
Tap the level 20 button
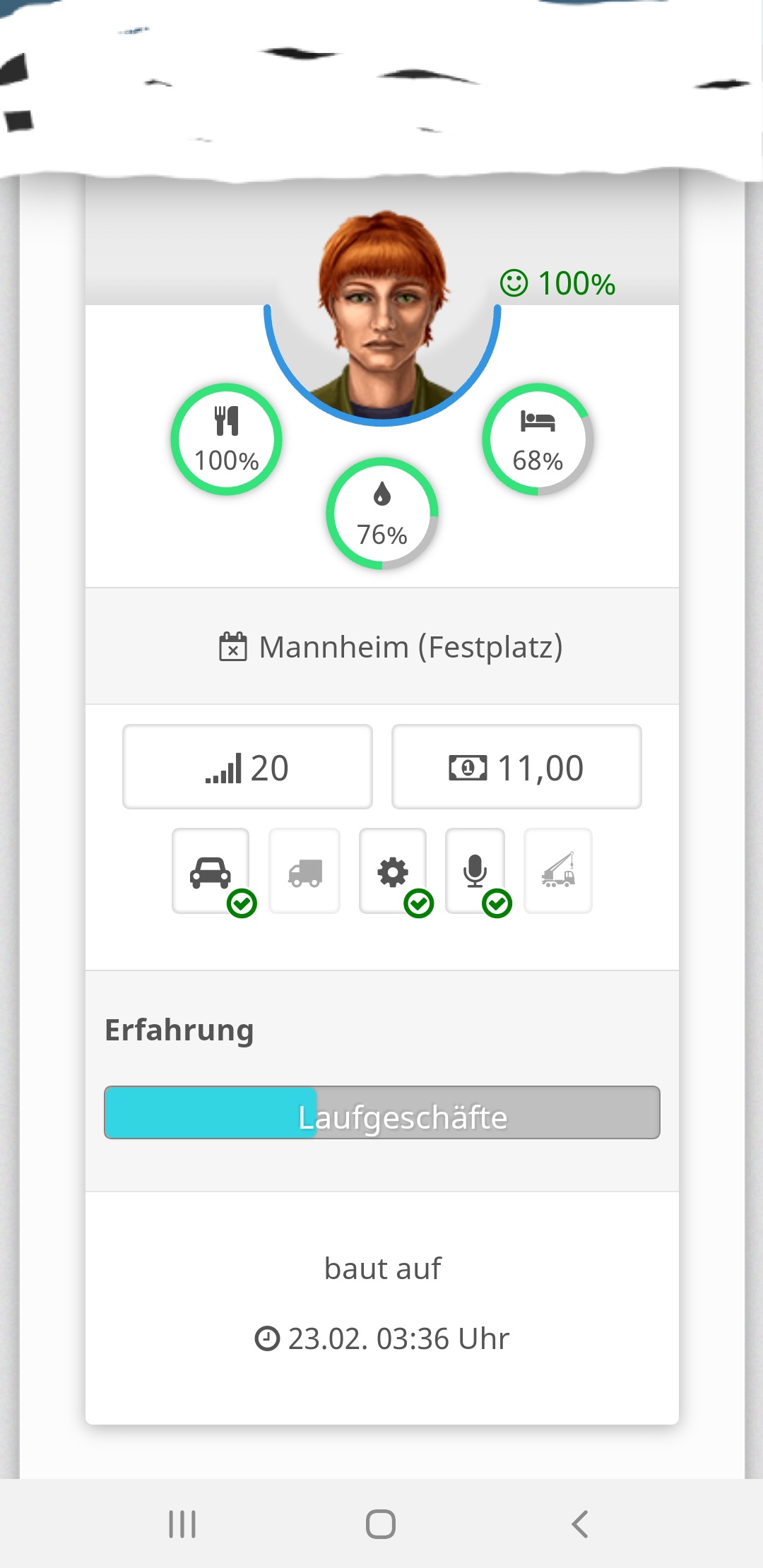pyautogui.click(x=247, y=767)
